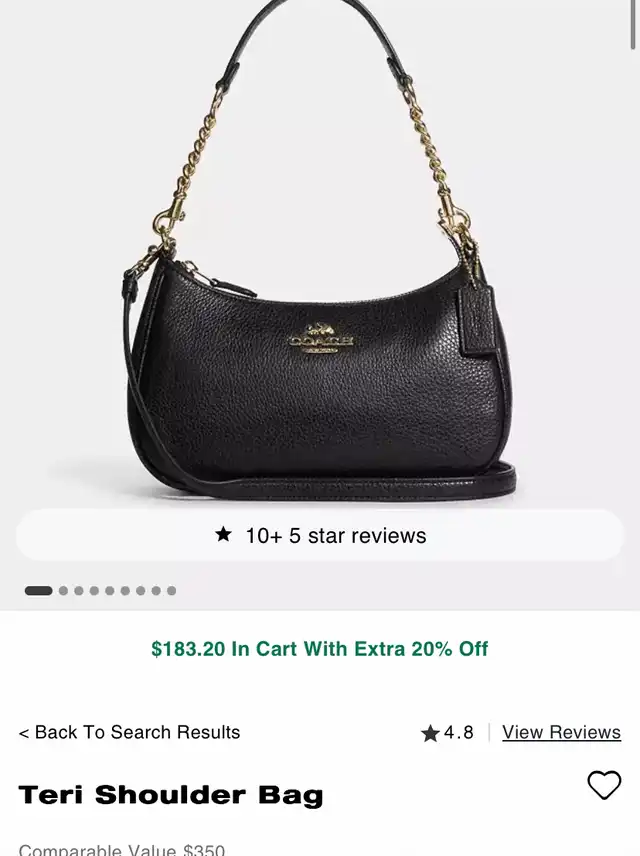
Task: Open the Teri Shoulder Bag product photo
Action: click(x=320, y=280)
